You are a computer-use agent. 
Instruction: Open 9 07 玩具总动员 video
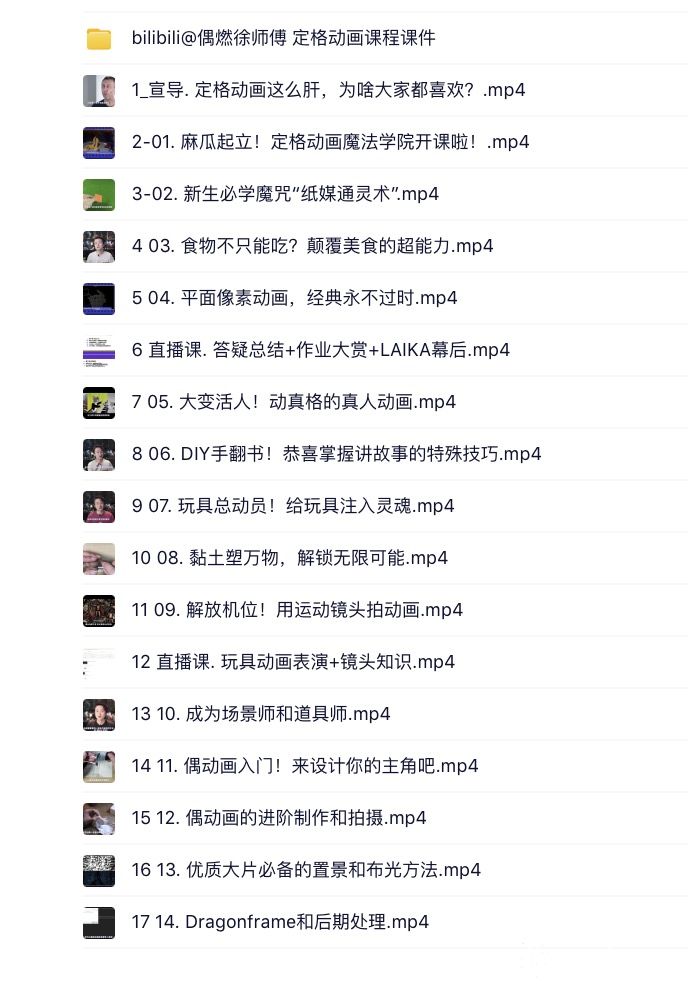(x=292, y=506)
